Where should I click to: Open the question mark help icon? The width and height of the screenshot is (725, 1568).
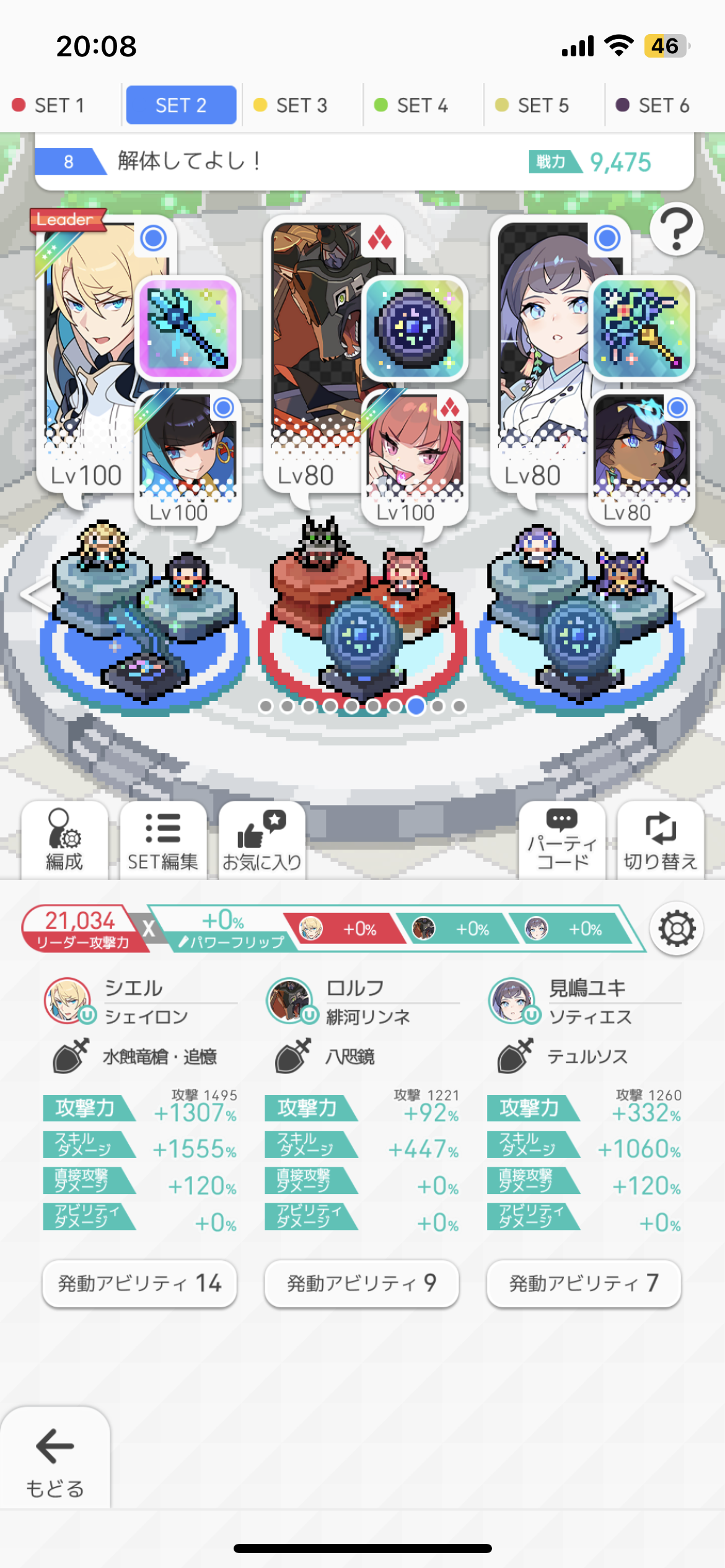(676, 229)
